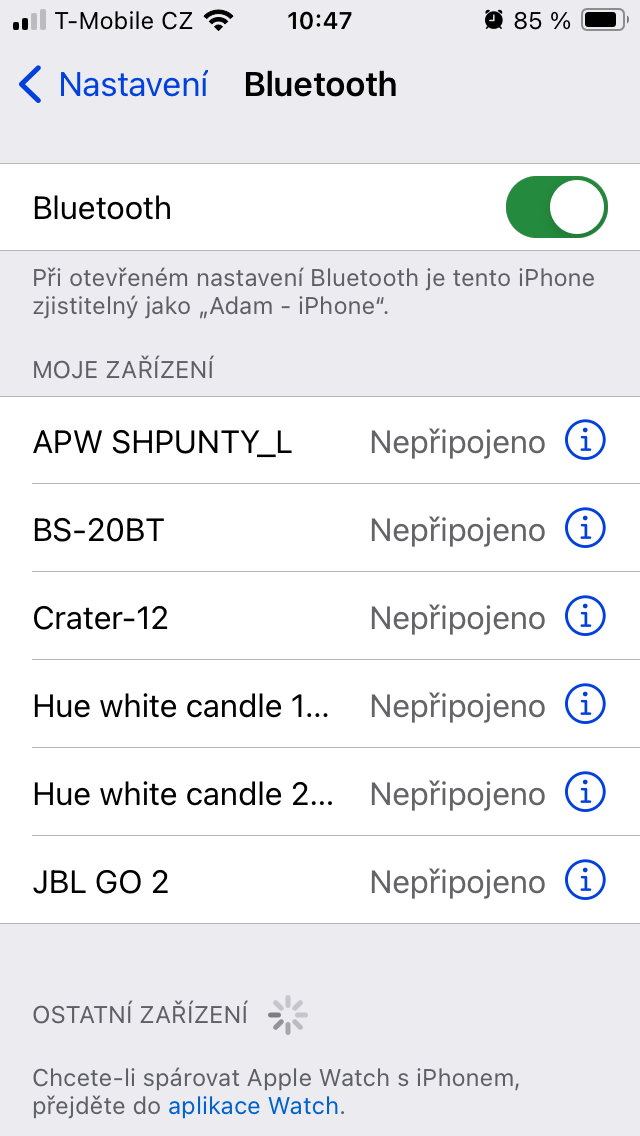This screenshot has width=640, height=1136.
Task: Open info for APW SHPUNTY_L
Action: point(585,440)
